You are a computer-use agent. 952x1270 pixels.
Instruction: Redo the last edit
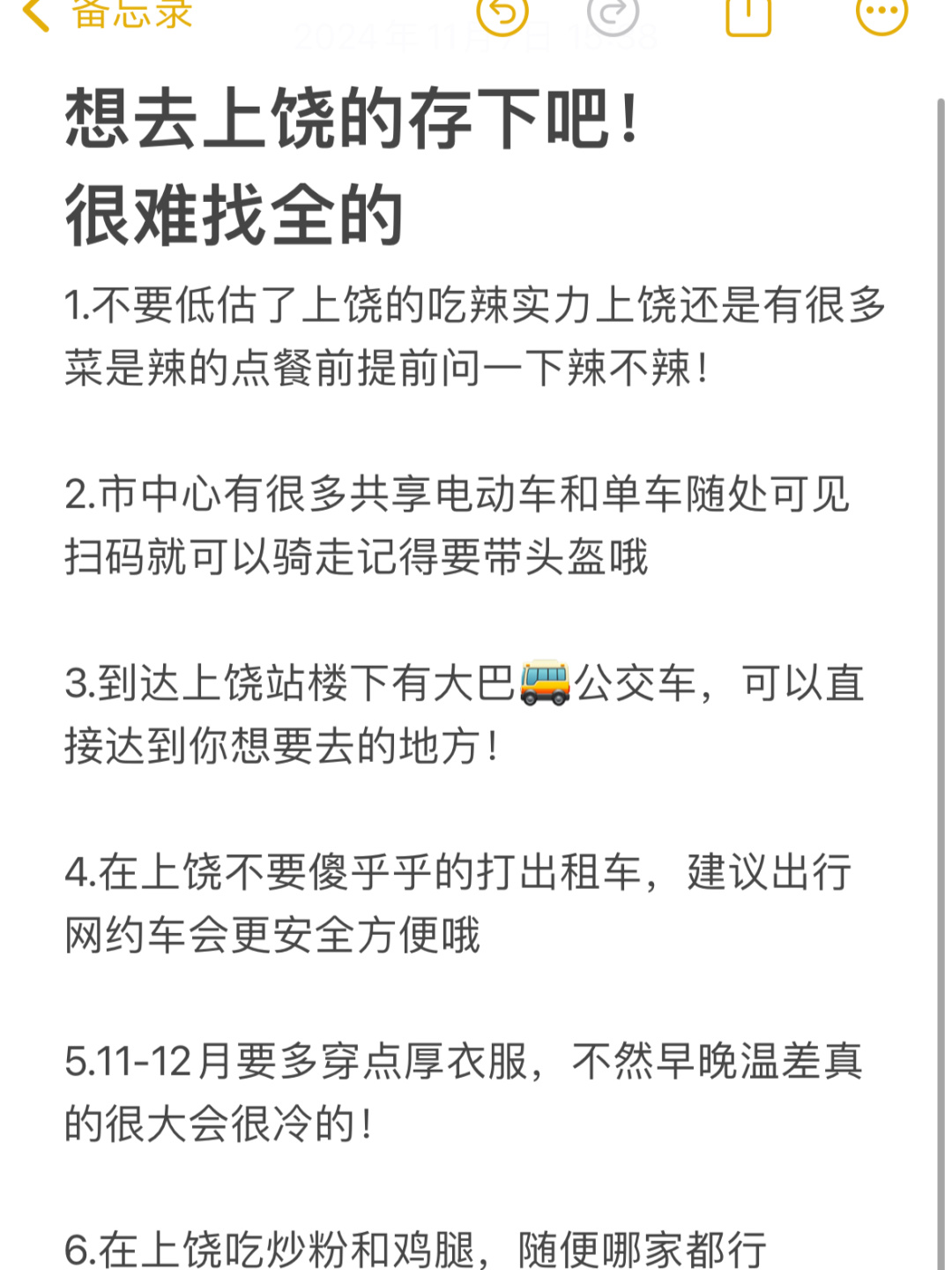coord(613,12)
